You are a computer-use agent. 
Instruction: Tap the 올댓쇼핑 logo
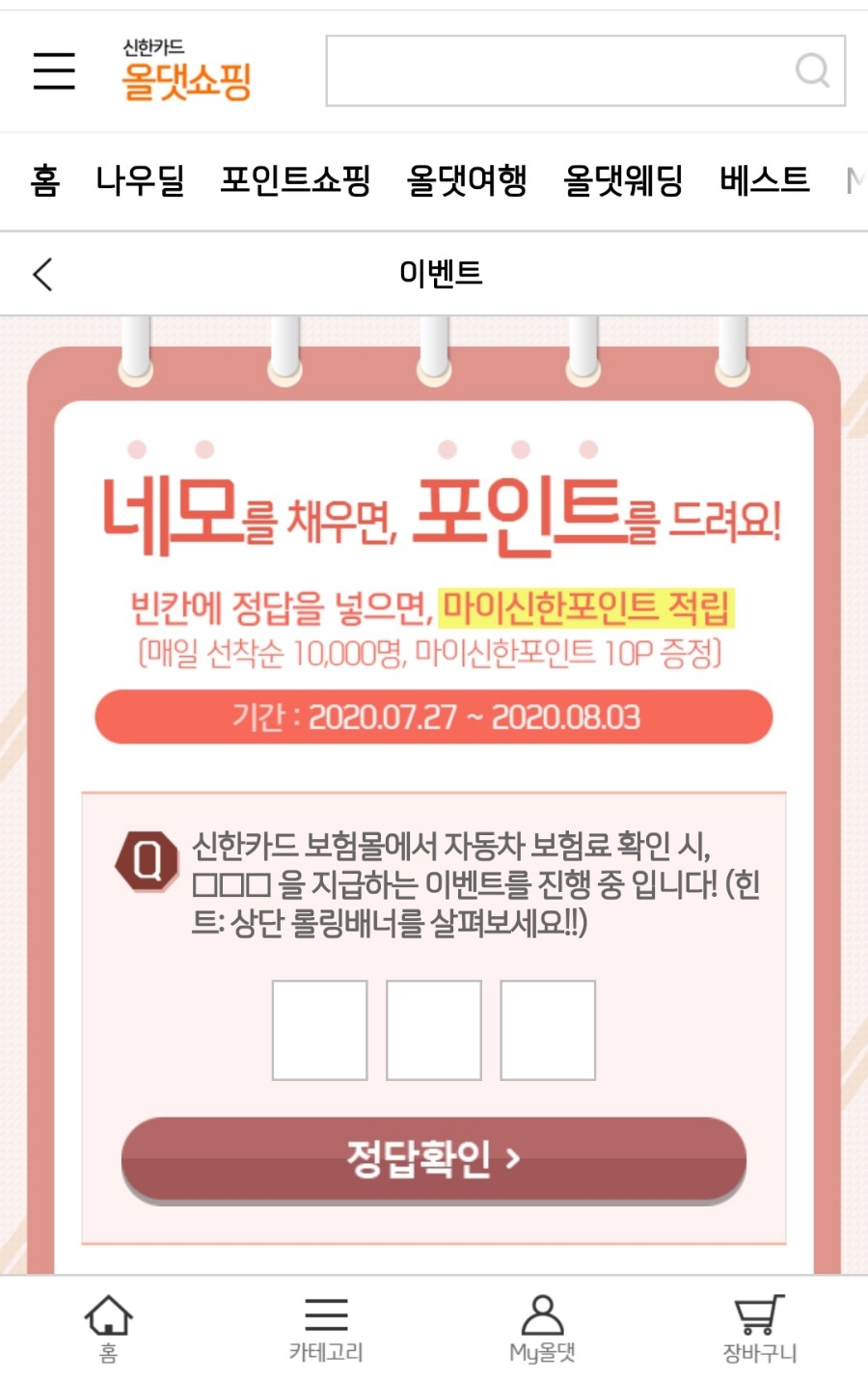[x=186, y=70]
